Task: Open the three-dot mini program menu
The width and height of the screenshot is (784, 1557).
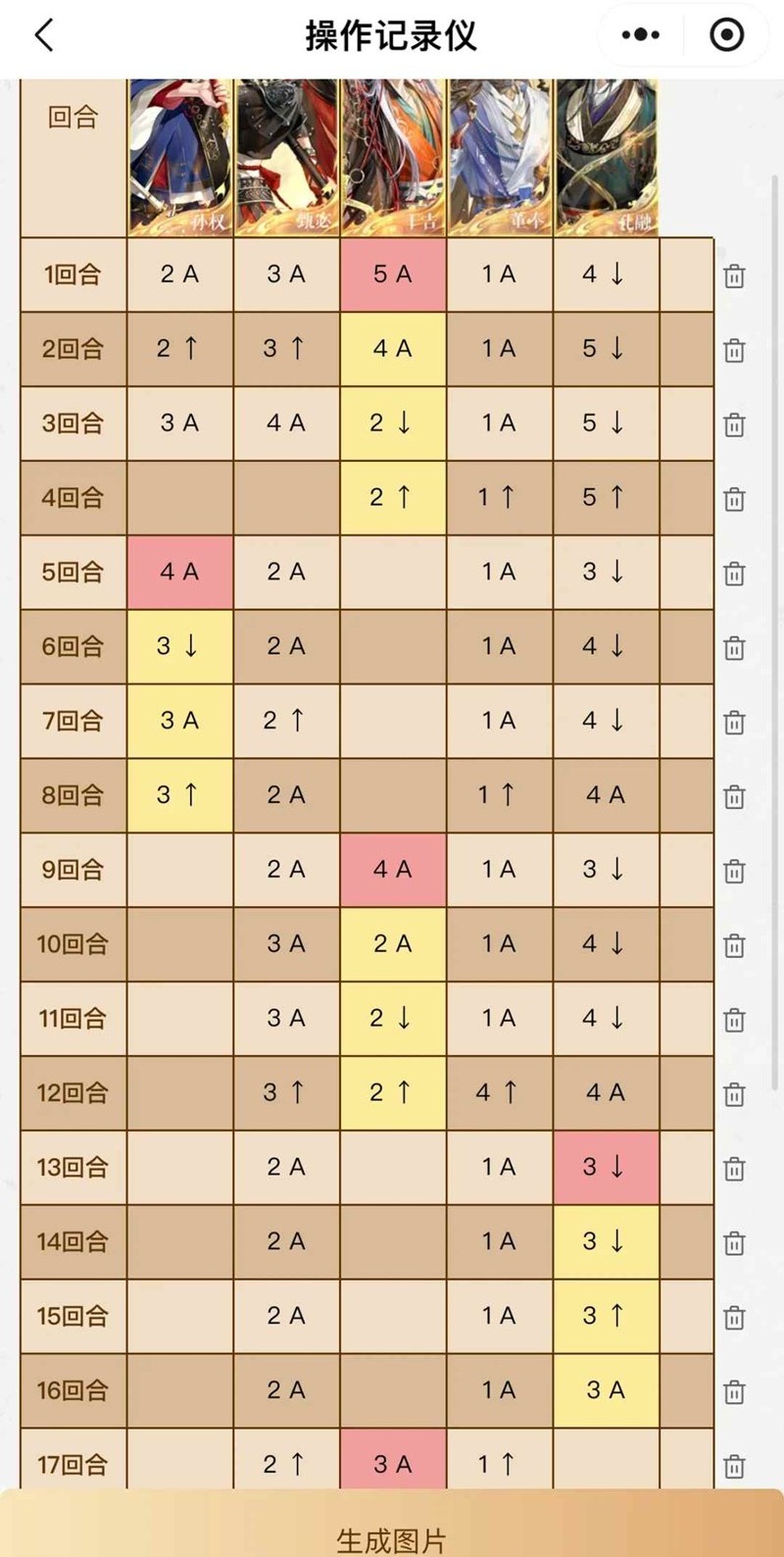Action: click(x=641, y=35)
